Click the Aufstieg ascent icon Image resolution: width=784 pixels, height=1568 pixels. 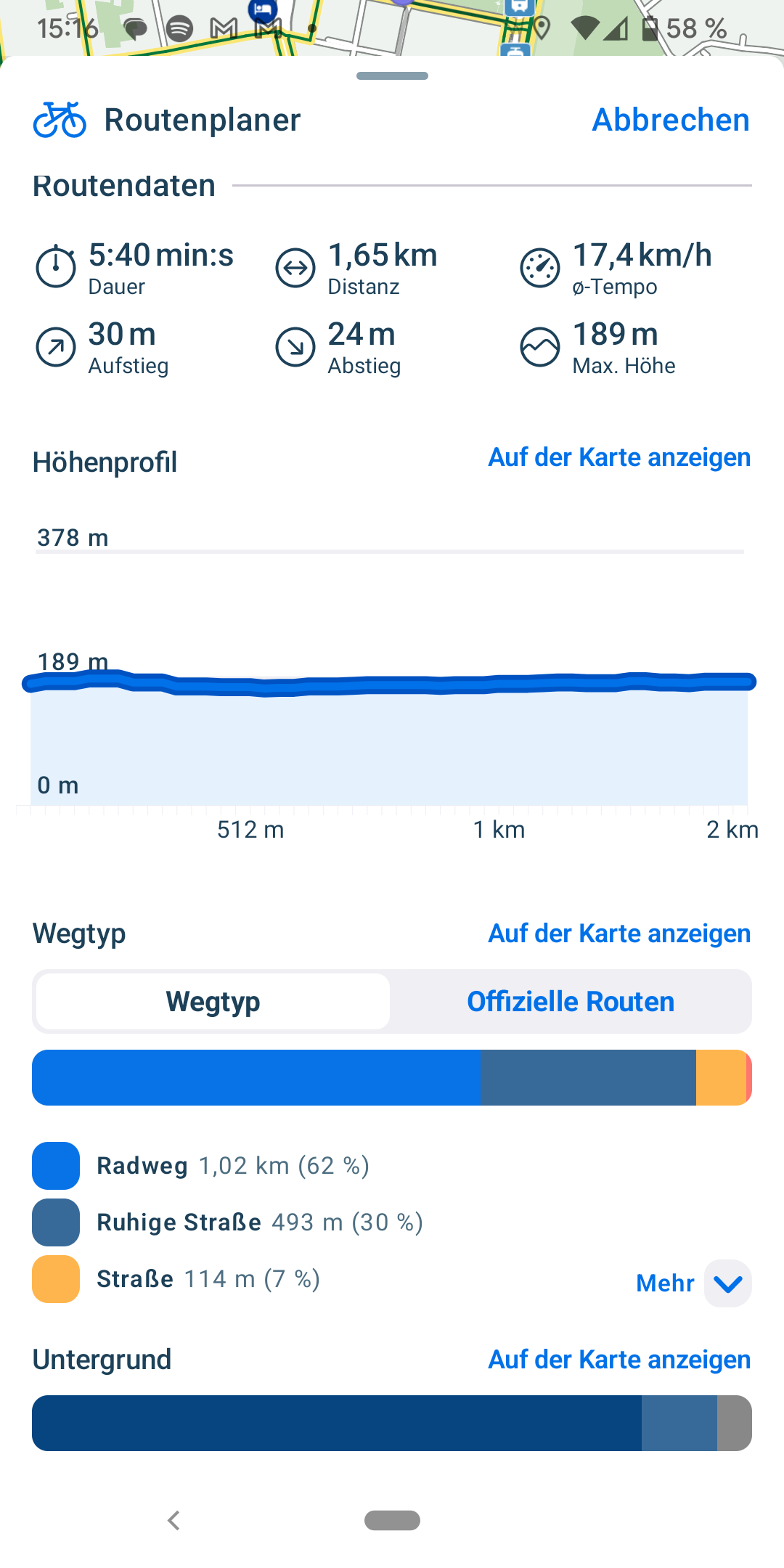[x=57, y=347]
